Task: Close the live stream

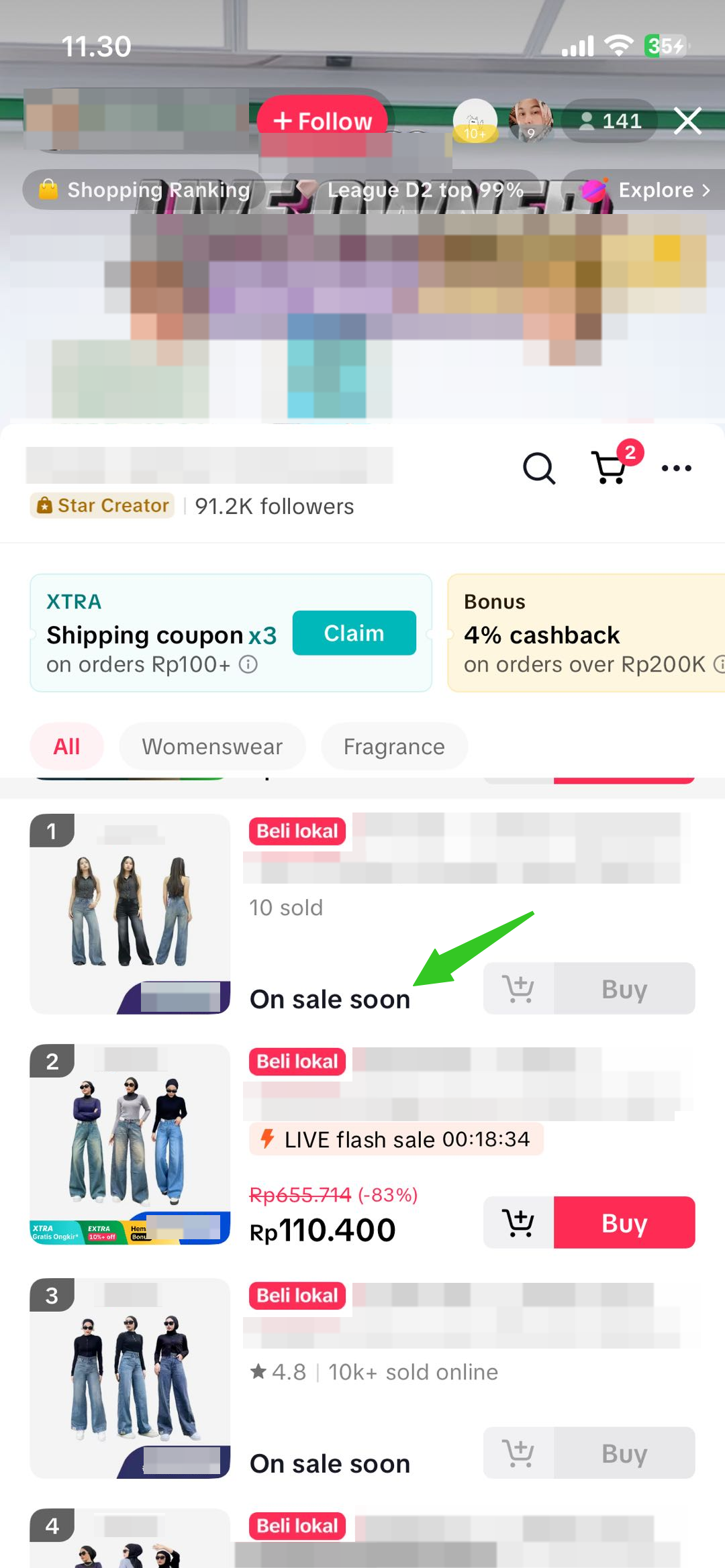Action: point(687,121)
